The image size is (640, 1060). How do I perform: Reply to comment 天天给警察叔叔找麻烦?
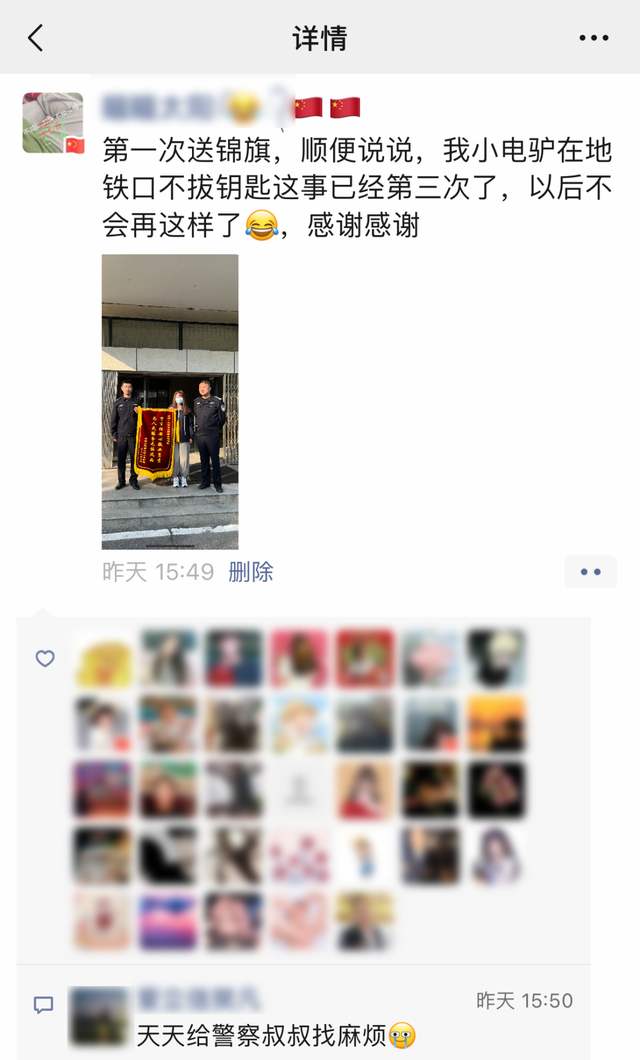point(275,1035)
